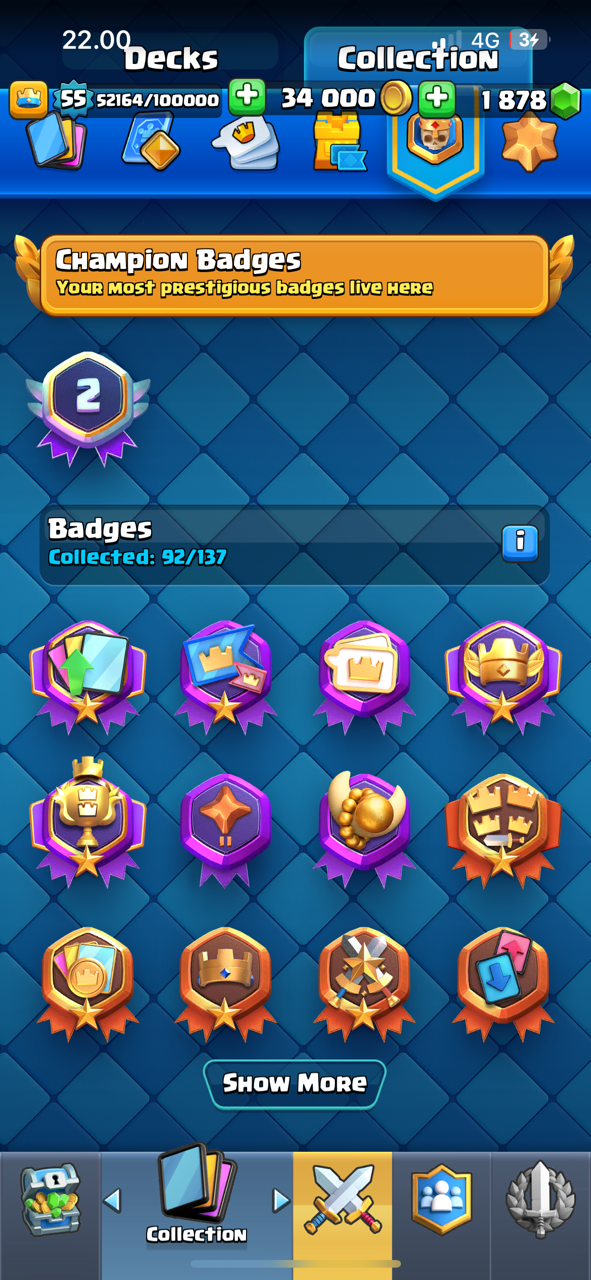The width and height of the screenshot is (591, 1280).
Task: Open the golden trophy badge
Action: 87,820
